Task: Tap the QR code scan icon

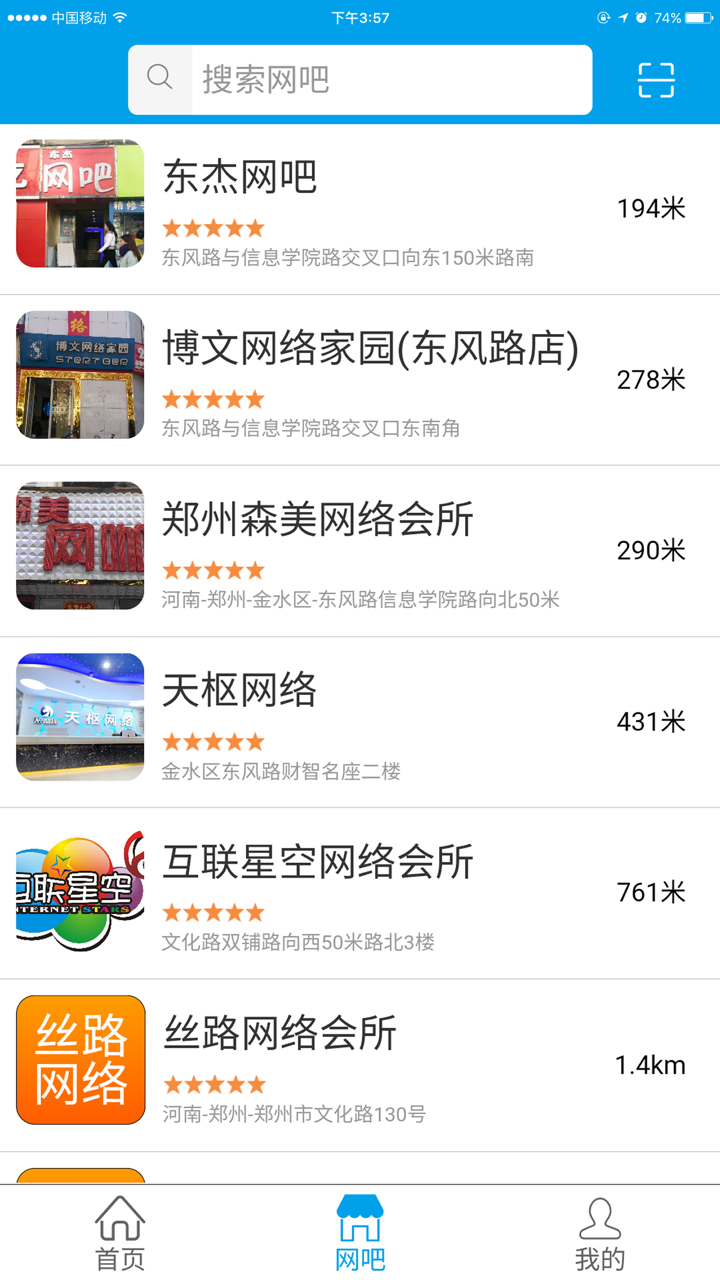Action: (657, 79)
